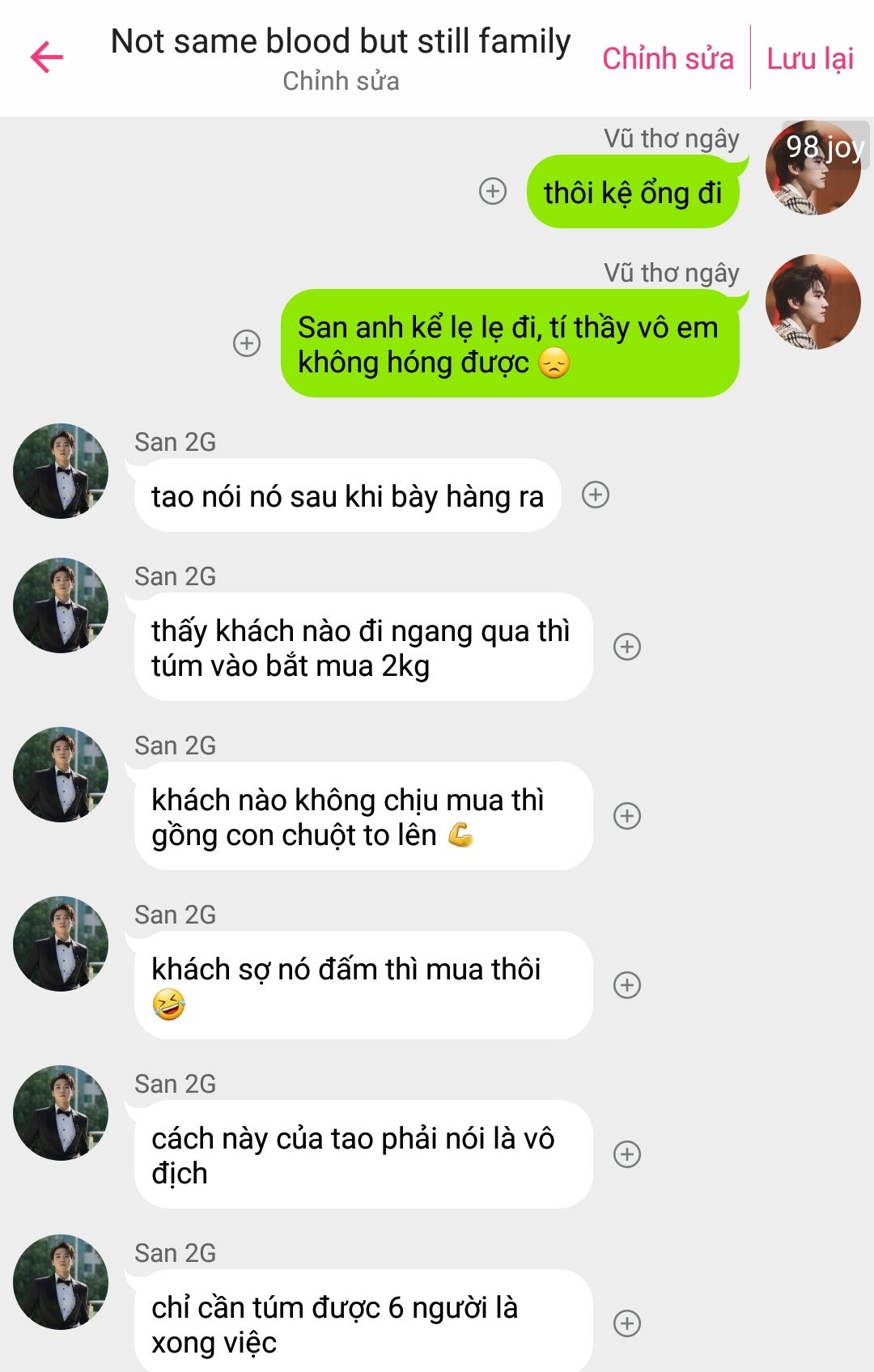Image resolution: width=874 pixels, height=1372 pixels.
Task: Tap plus icon beside "thôi kệ ổng đi"
Action: coord(493,191)
